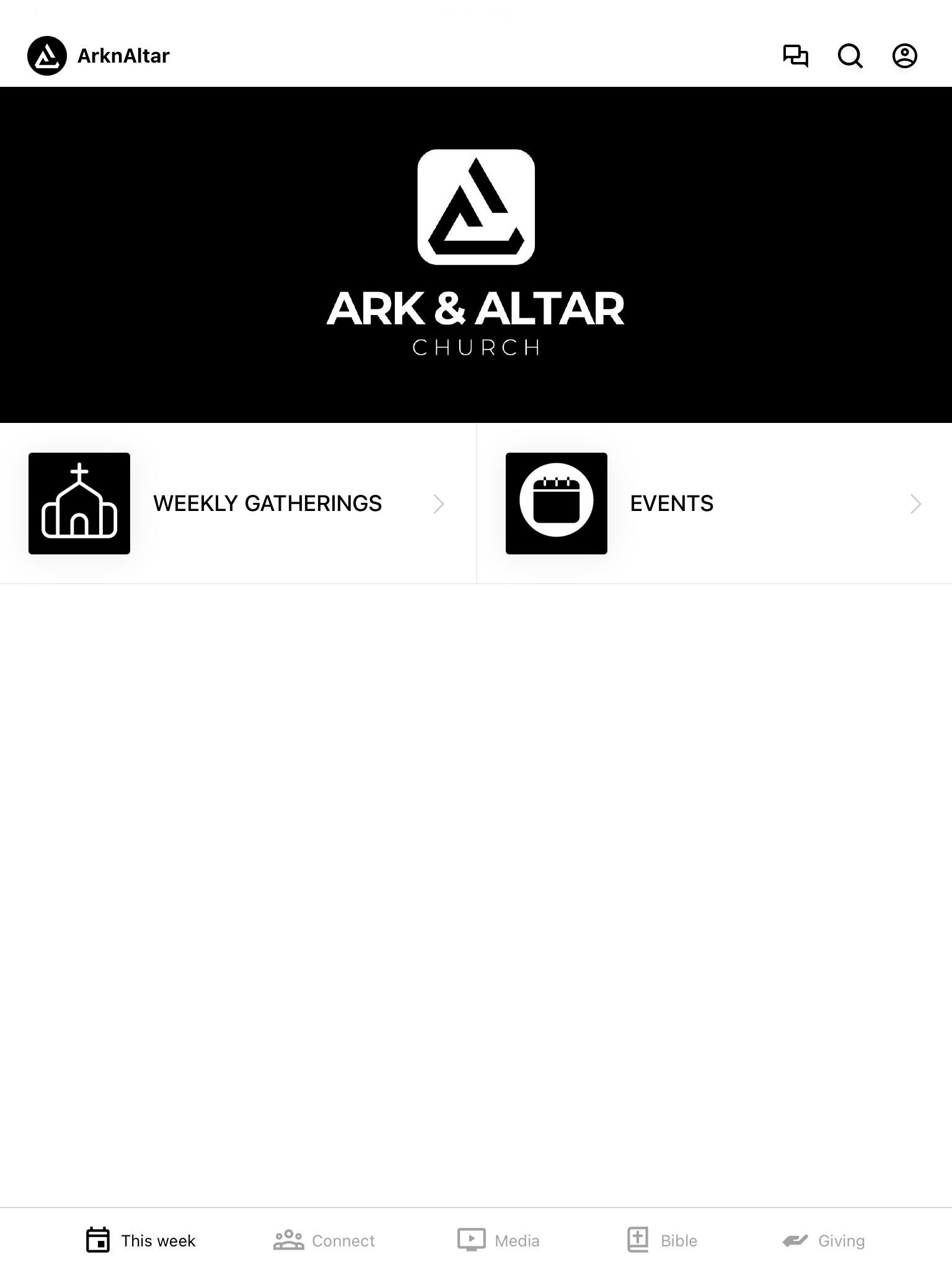Switch to the This week tab
Image resolution: width=952 pixels, height=1270 pixels.
pos(141,1240)
